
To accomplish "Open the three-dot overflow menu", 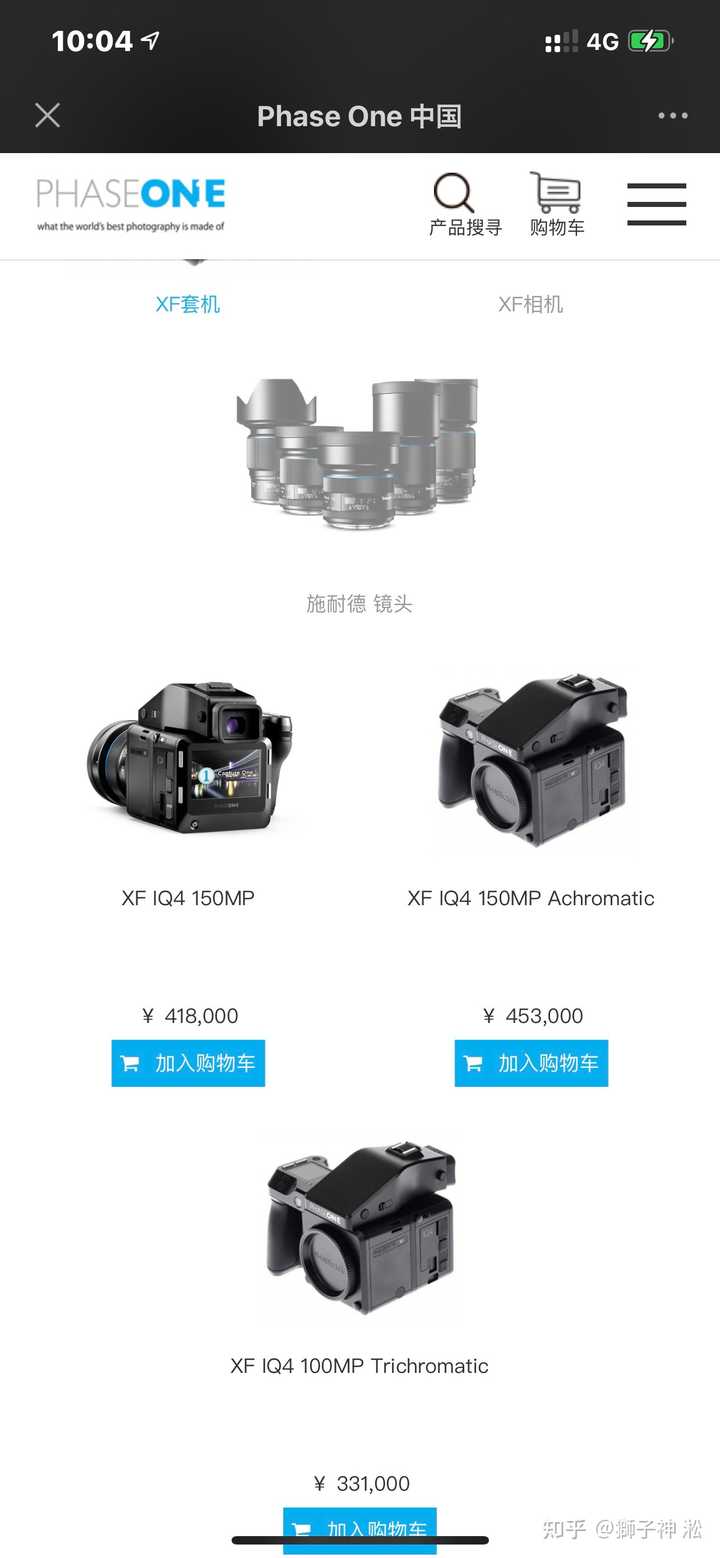I will pyautogui.click(x=672, y=116).
